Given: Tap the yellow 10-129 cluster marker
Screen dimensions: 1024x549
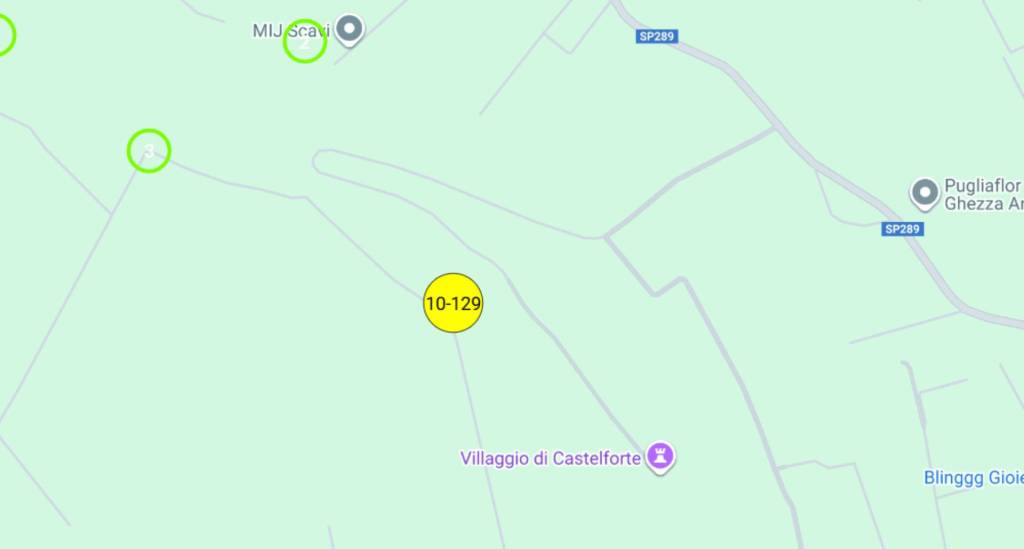Looking at the screenshot, I should point(453,303).
